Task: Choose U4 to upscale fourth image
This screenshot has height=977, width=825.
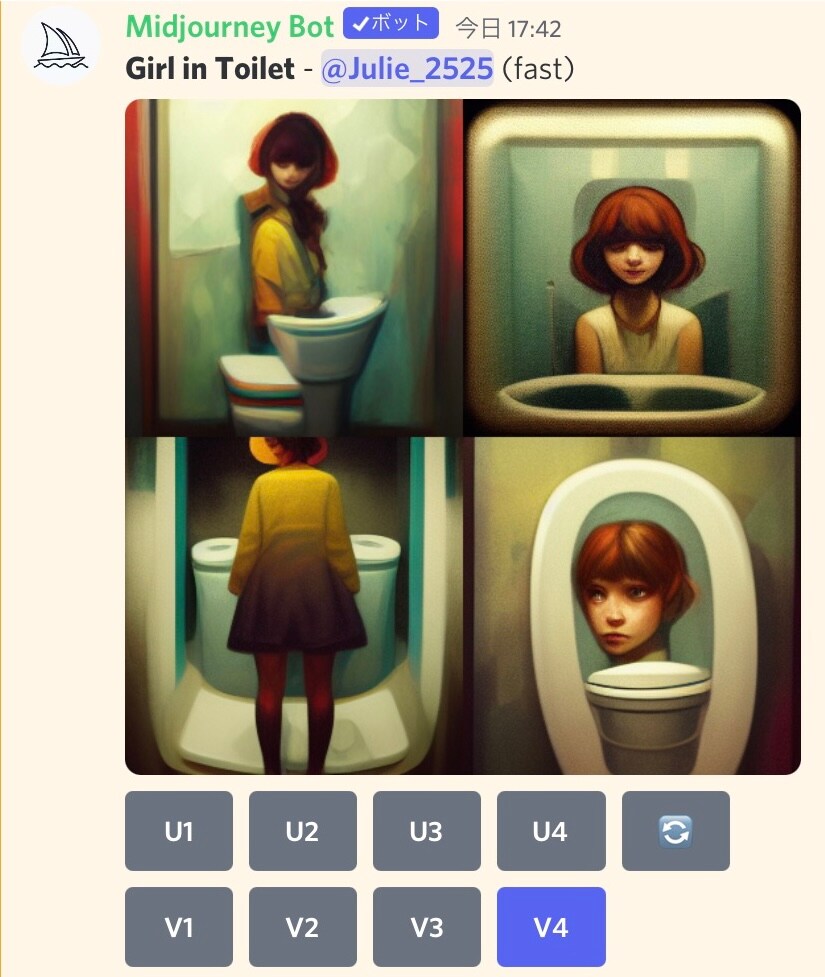Action: point(550,831)
